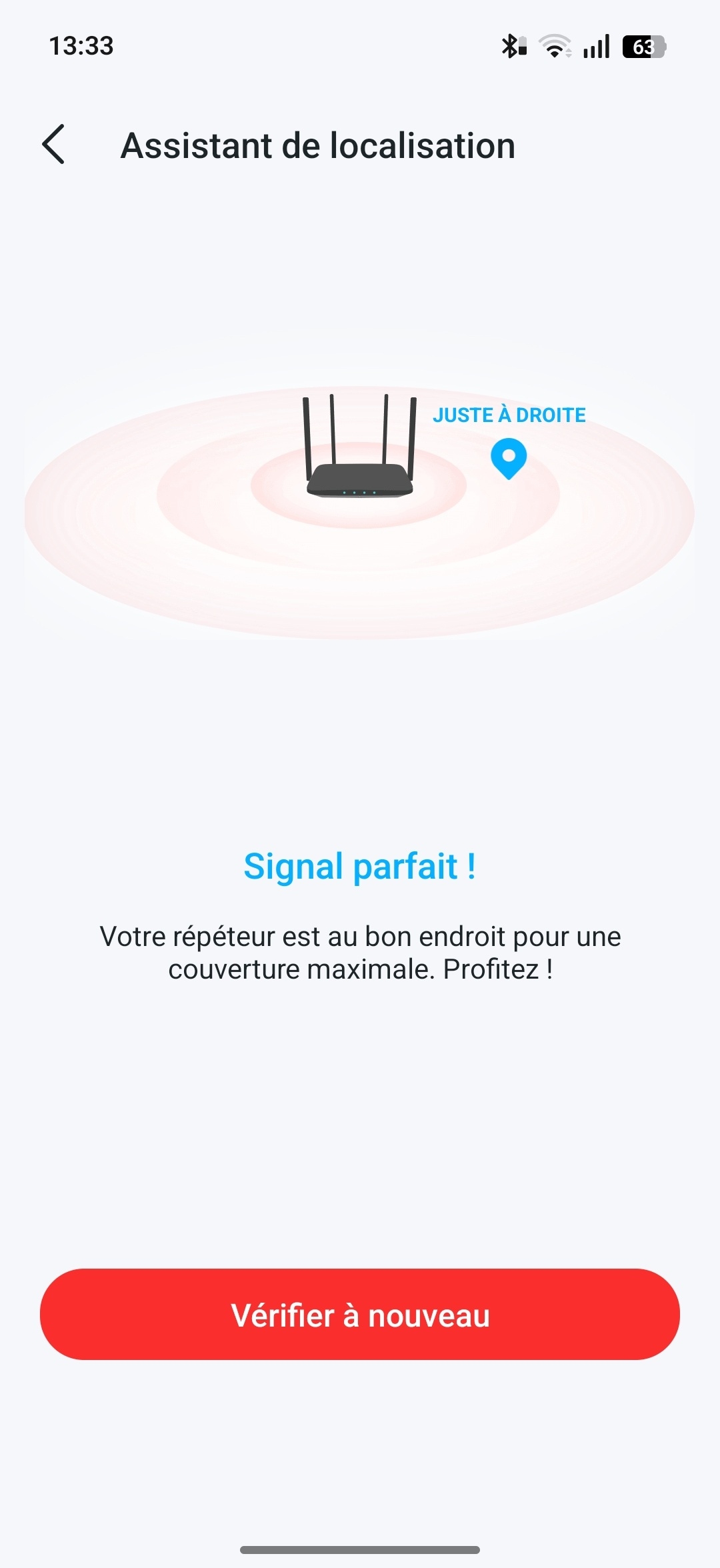
Task: Tap the Vérifier à nouveau button
Action: [360, 1315]
